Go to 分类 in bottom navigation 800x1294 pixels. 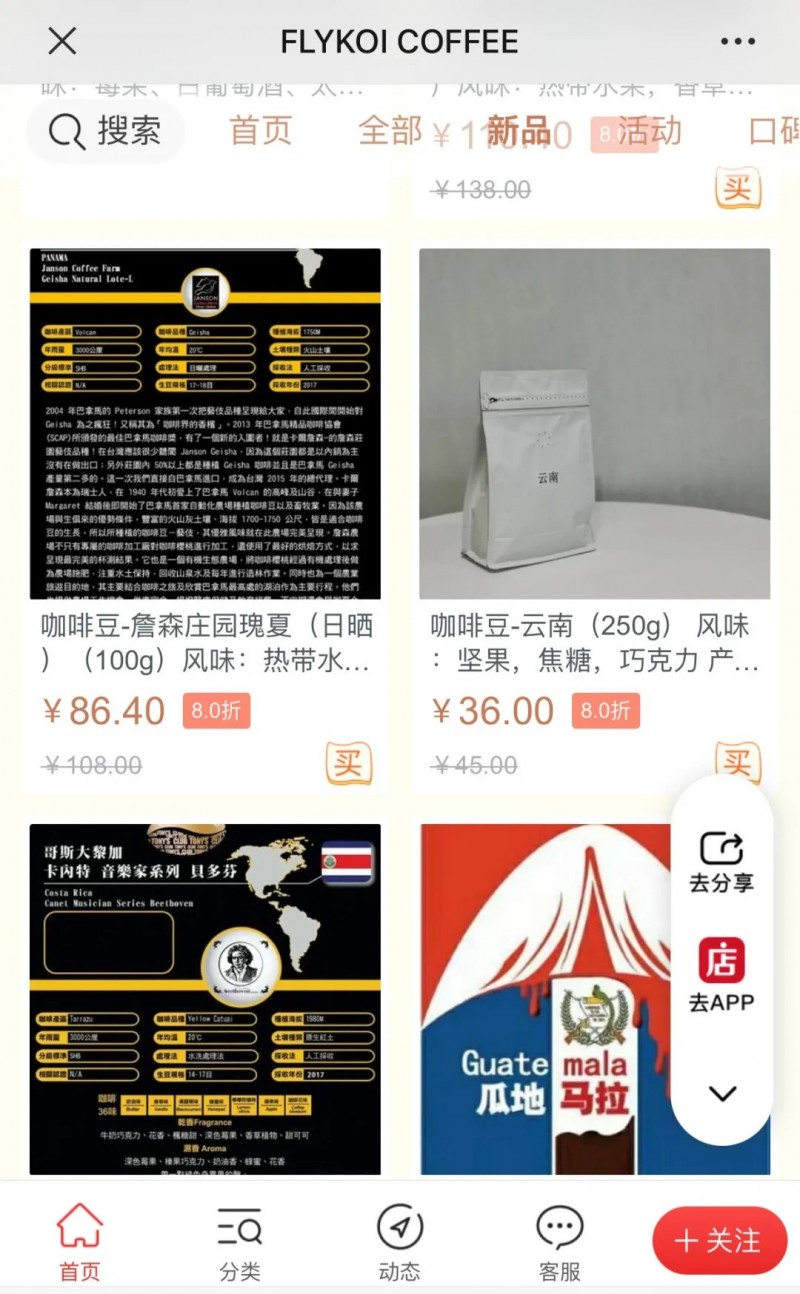[240, 1243]
